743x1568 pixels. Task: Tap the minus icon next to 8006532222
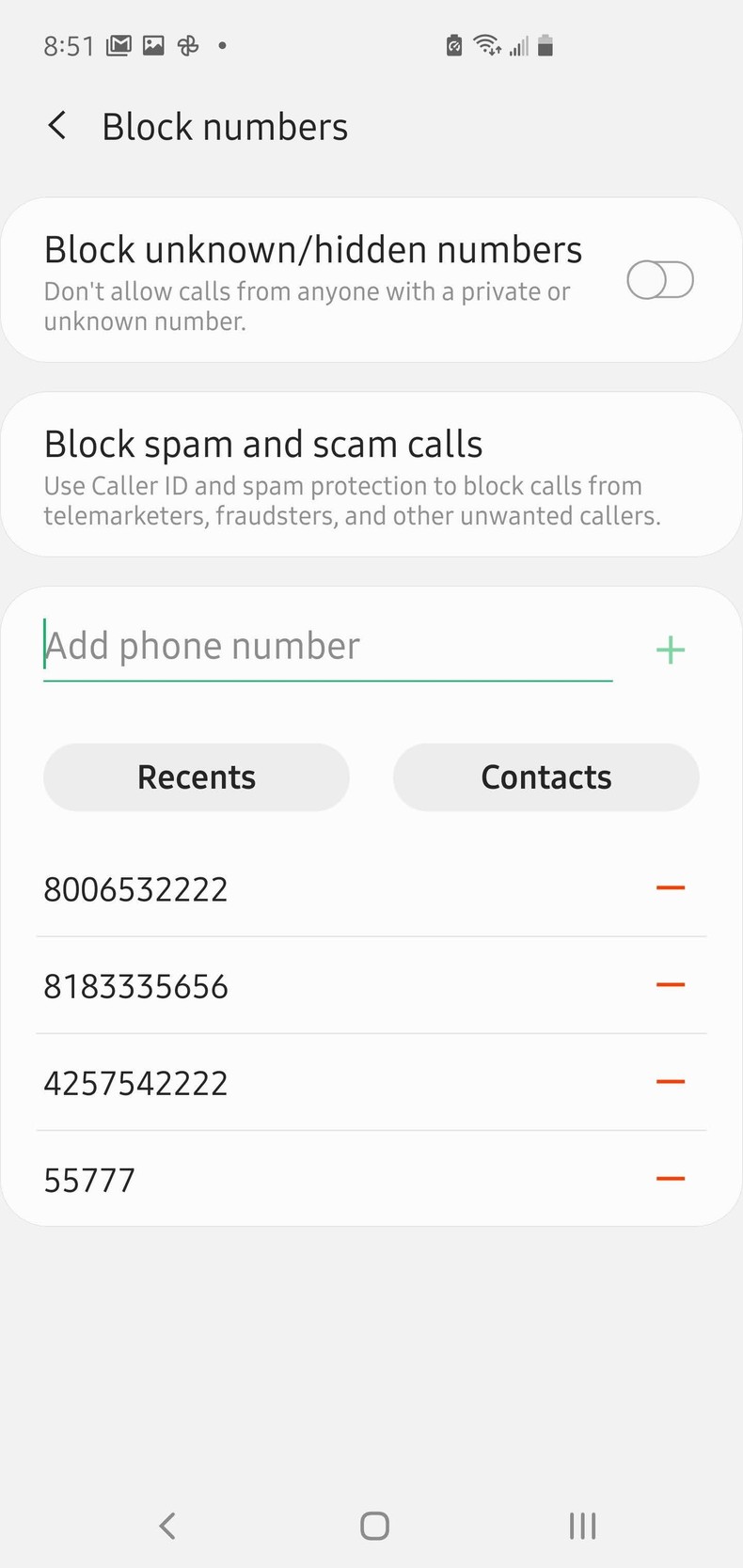[670, 887]
